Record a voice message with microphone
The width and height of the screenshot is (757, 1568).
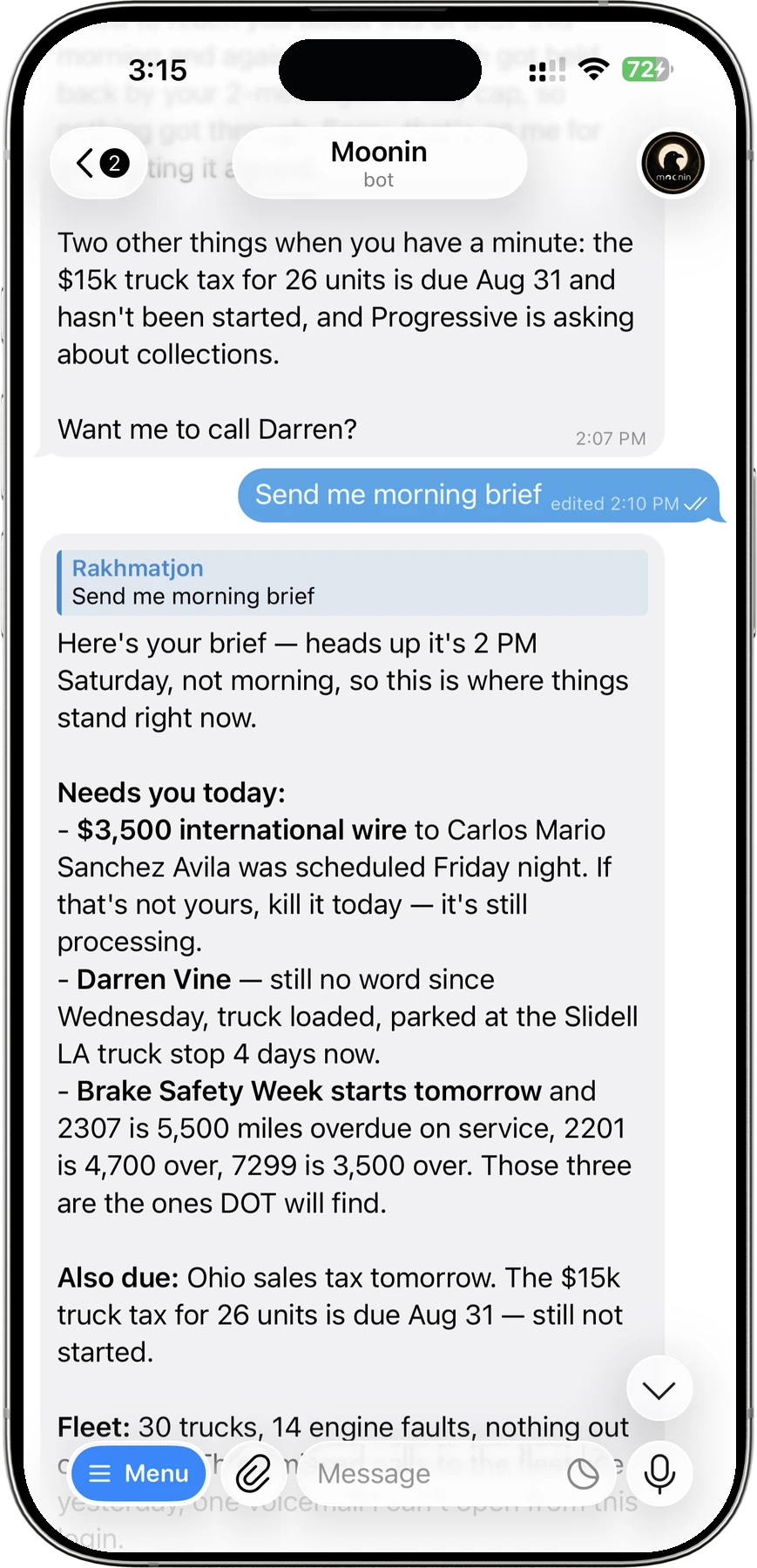coord(659,1473)
